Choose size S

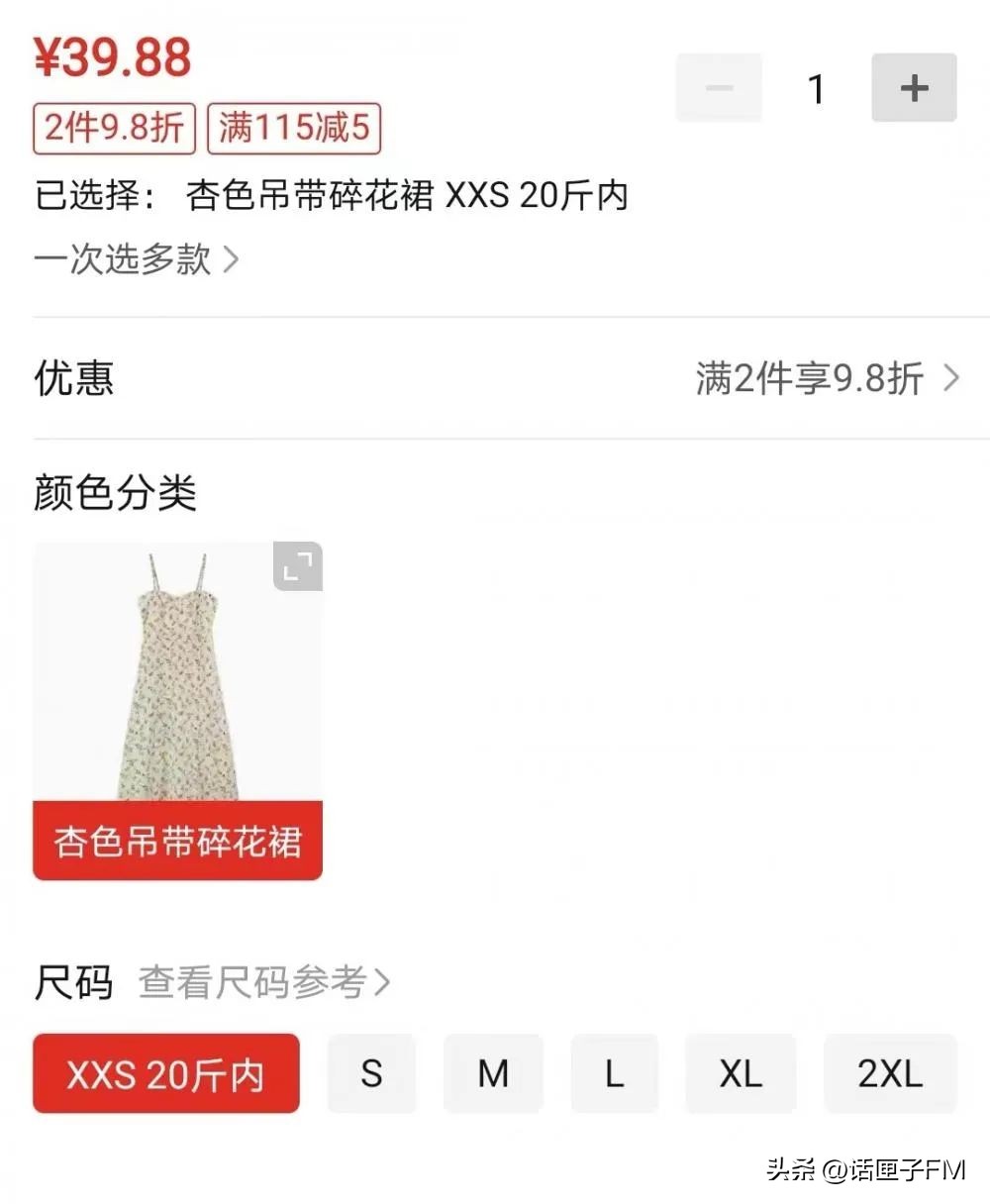click(x=371, y=1074)
